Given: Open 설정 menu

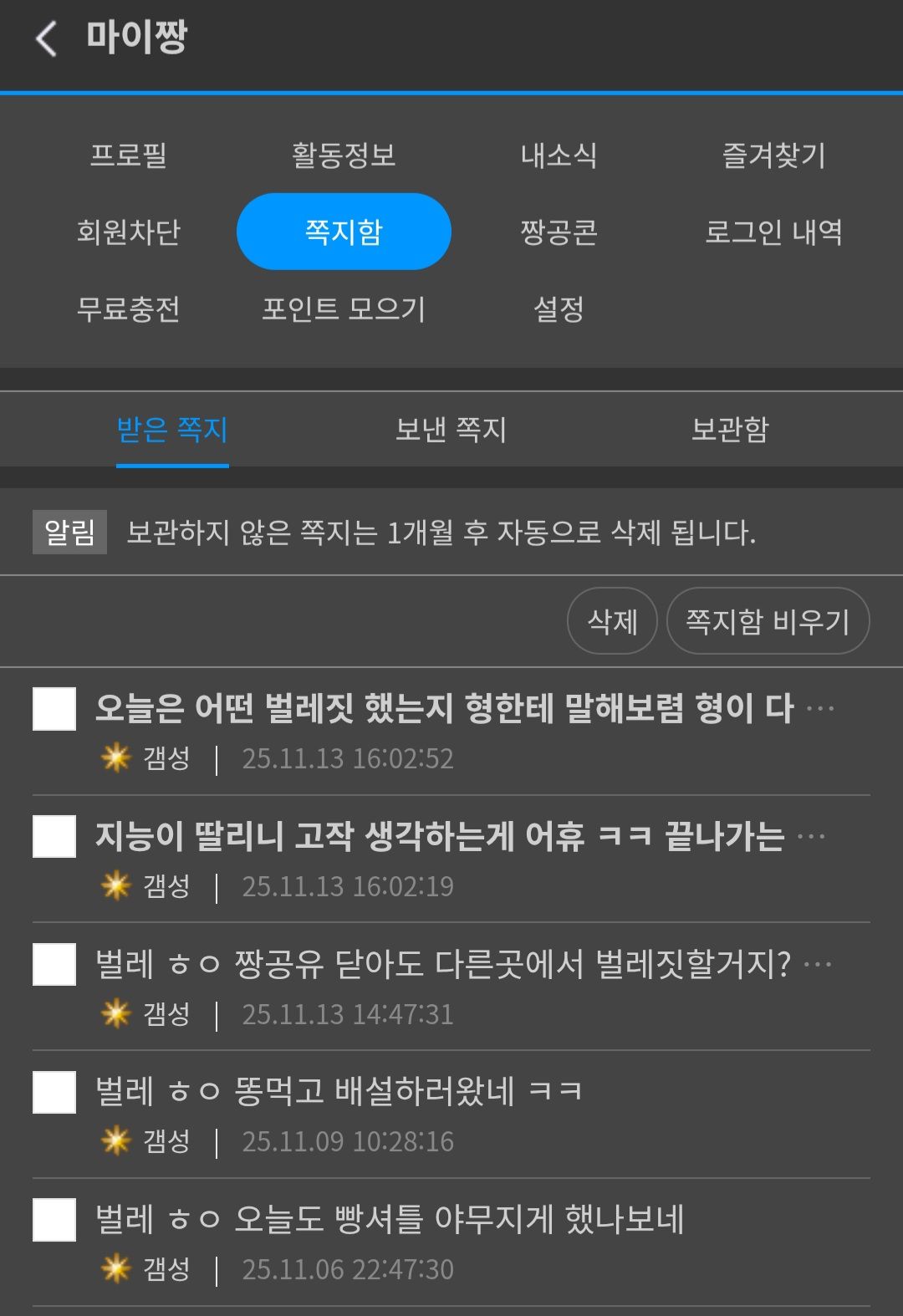Looking at the screenshot, I should point(559,309).
